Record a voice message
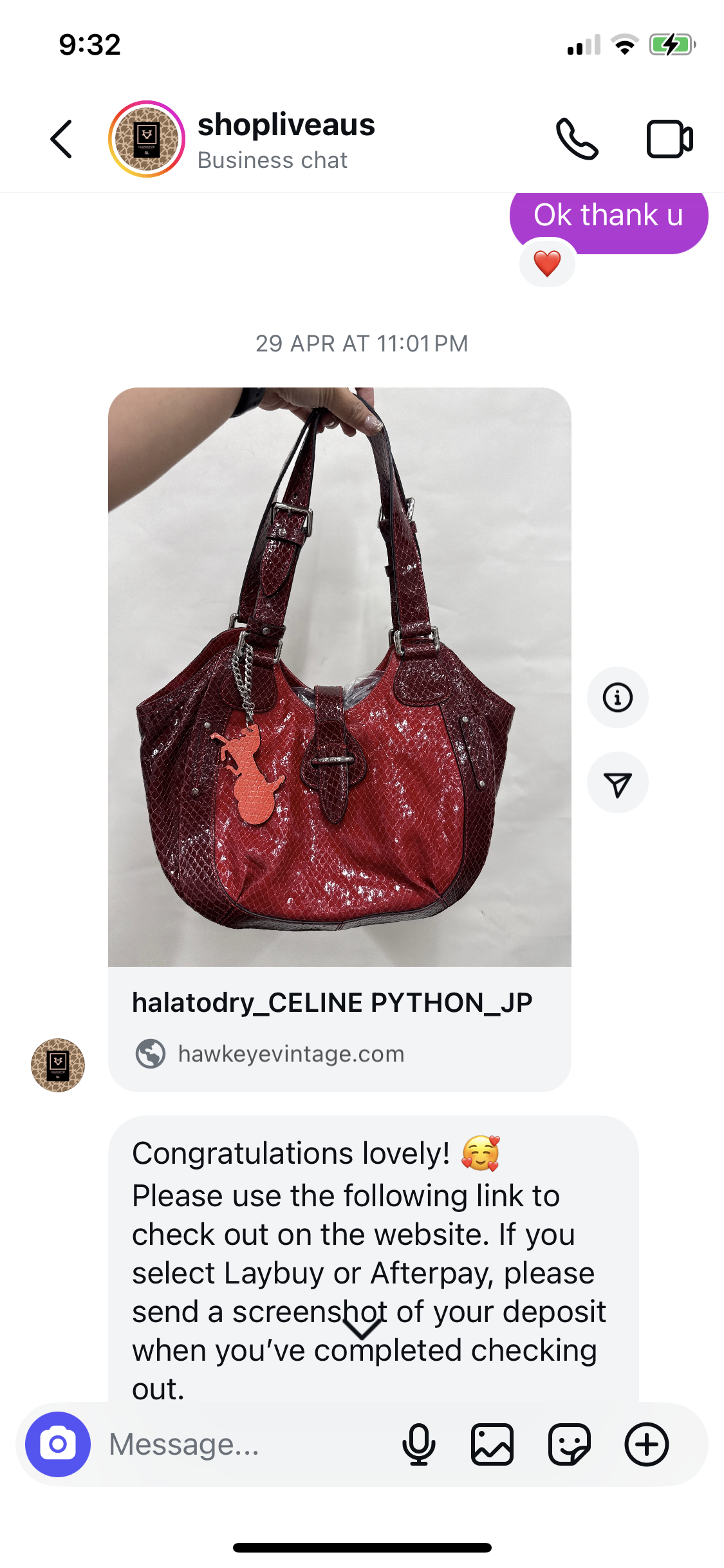The width and height of the screenshot is (724, 1568). coord(419,1444)
